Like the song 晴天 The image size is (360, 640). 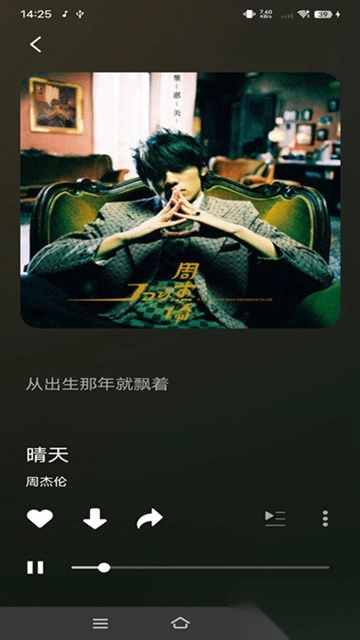click(x=40, y=518)
